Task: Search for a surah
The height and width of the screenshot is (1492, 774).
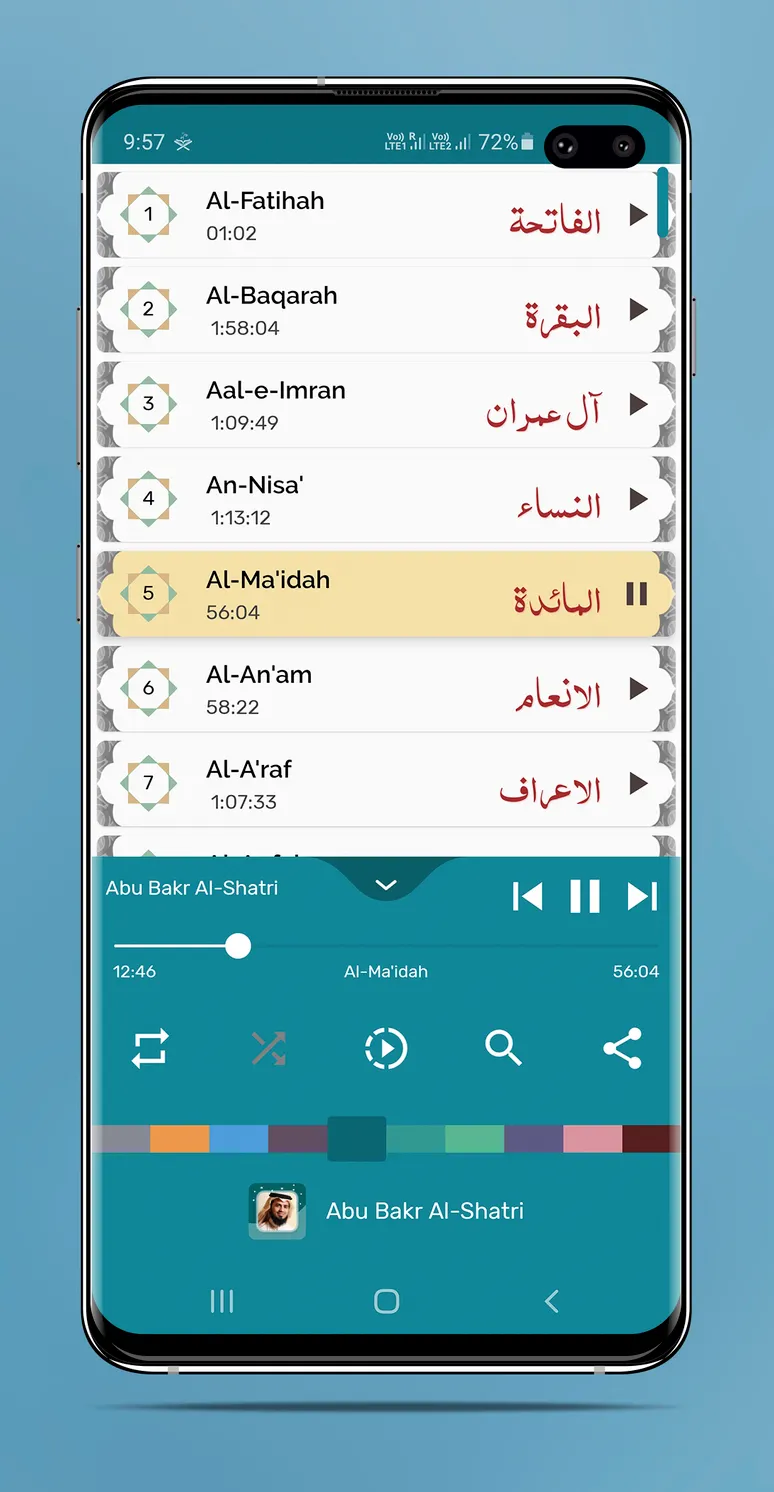Action: [x=503, y=1049]
